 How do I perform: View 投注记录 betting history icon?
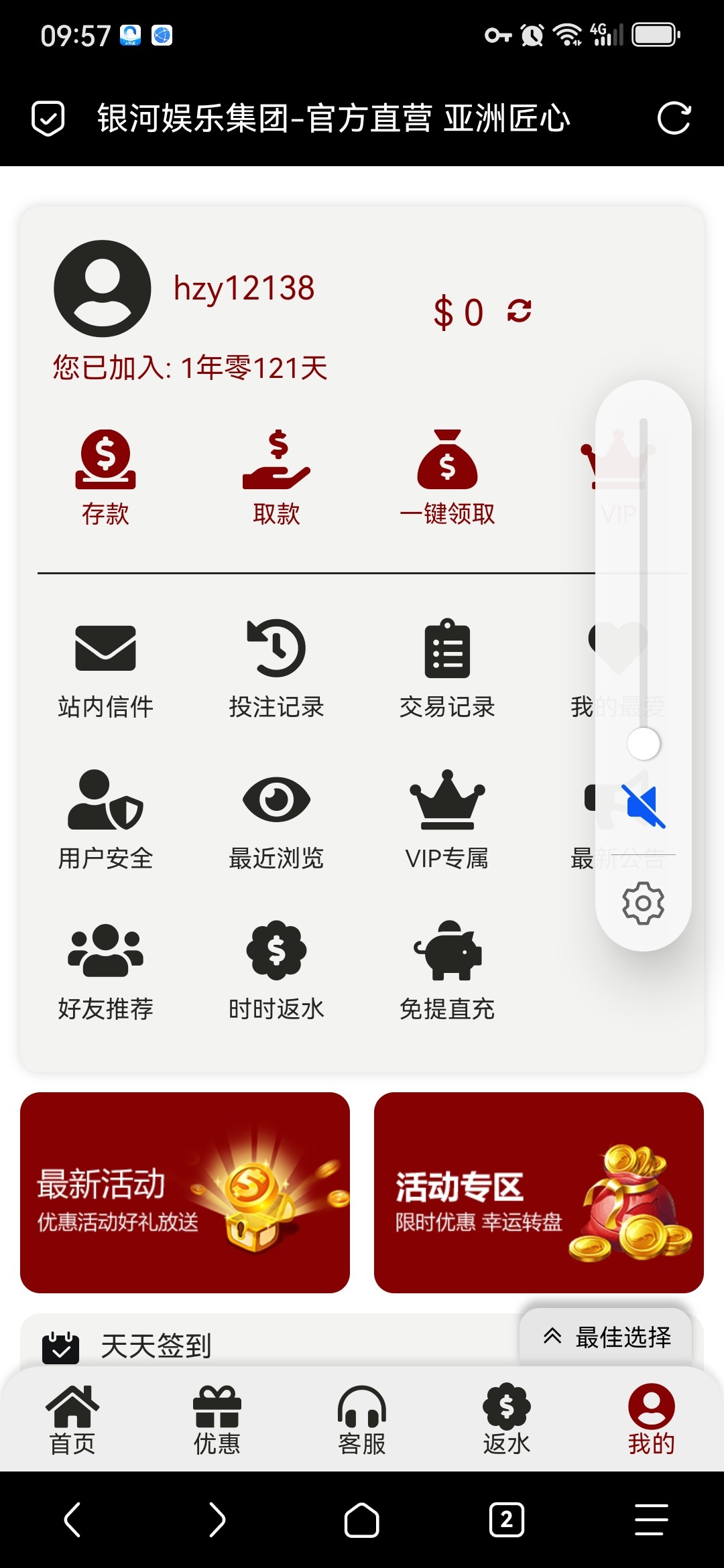276,648
